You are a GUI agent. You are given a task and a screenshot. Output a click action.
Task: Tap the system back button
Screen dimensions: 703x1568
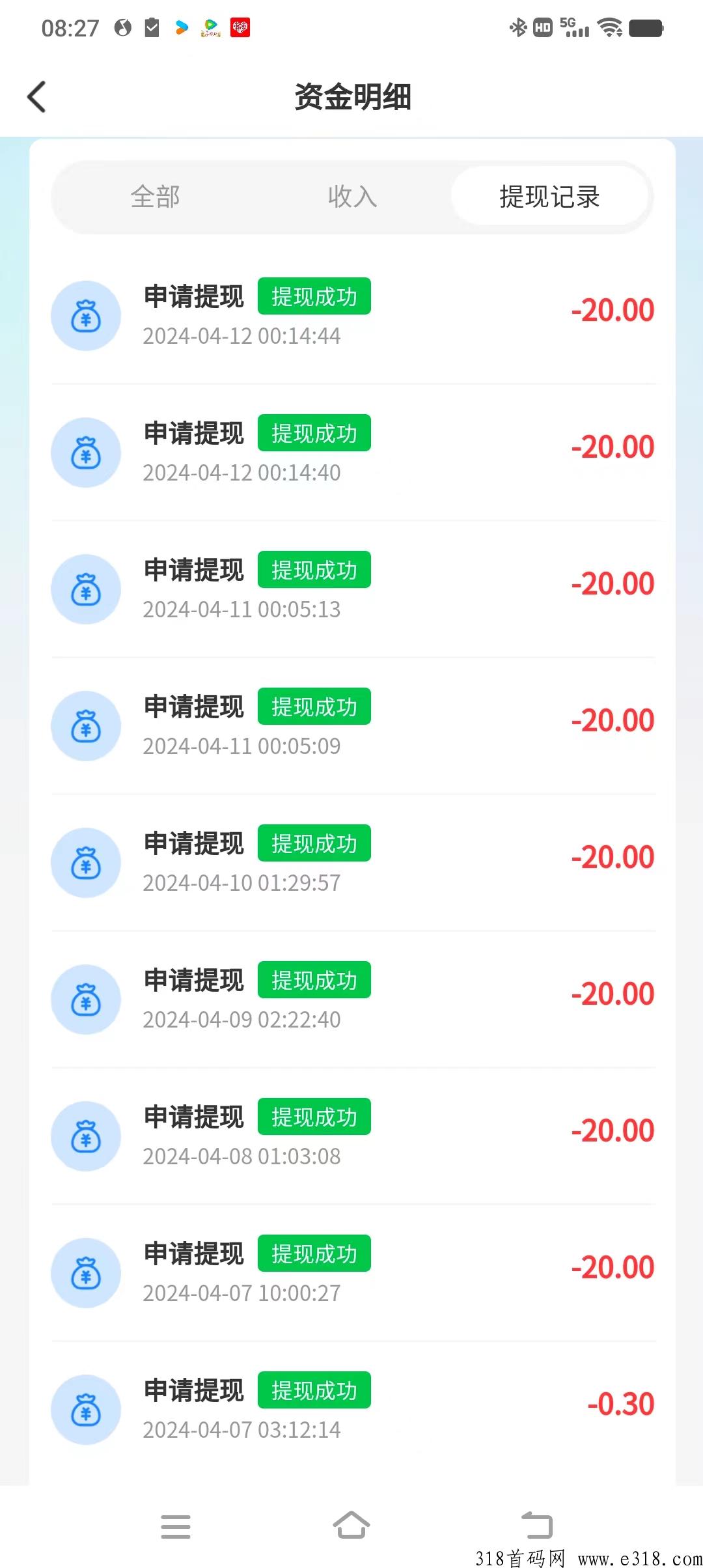tap(537, 1525)
